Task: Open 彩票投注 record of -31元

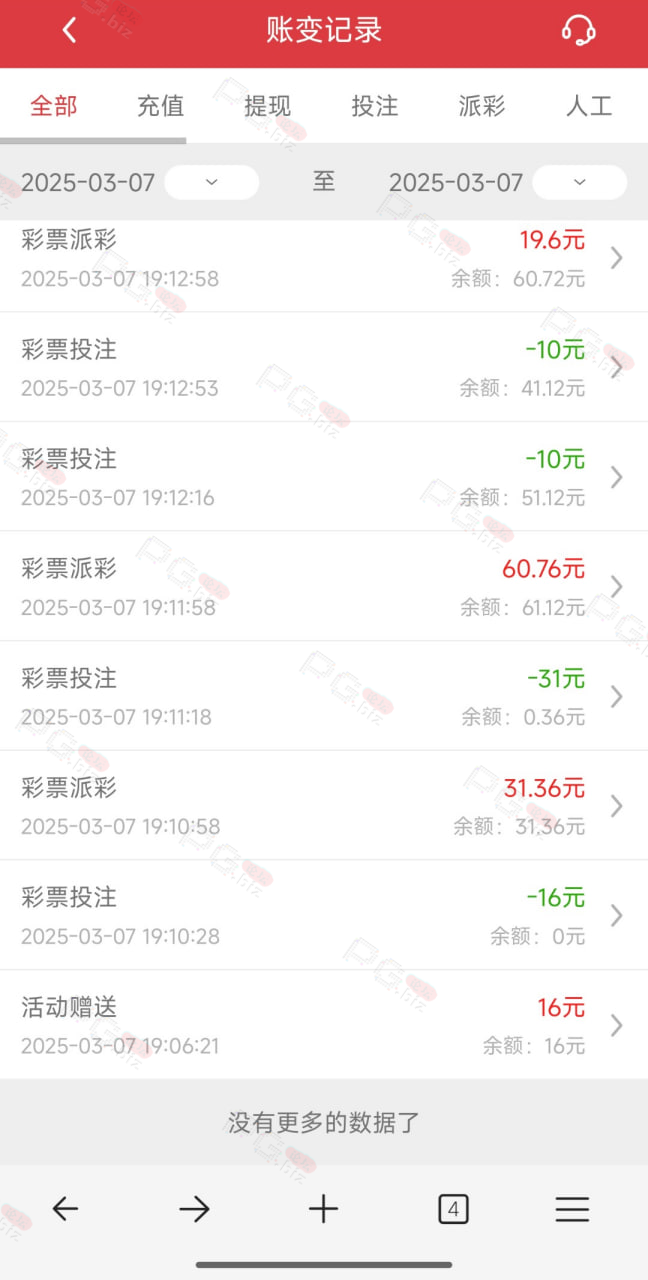Action: tap(324, 696)
